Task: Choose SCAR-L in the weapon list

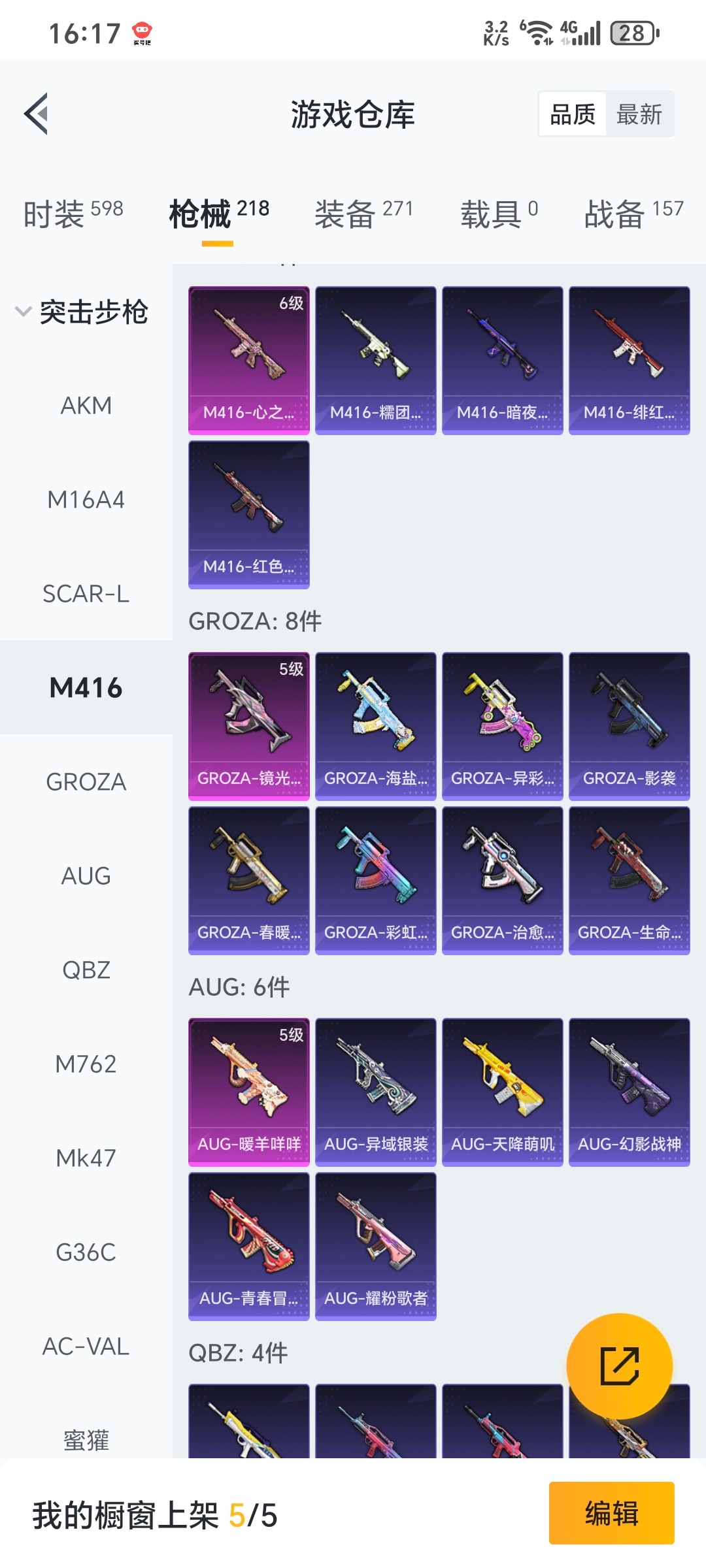Action: [86, 594]
